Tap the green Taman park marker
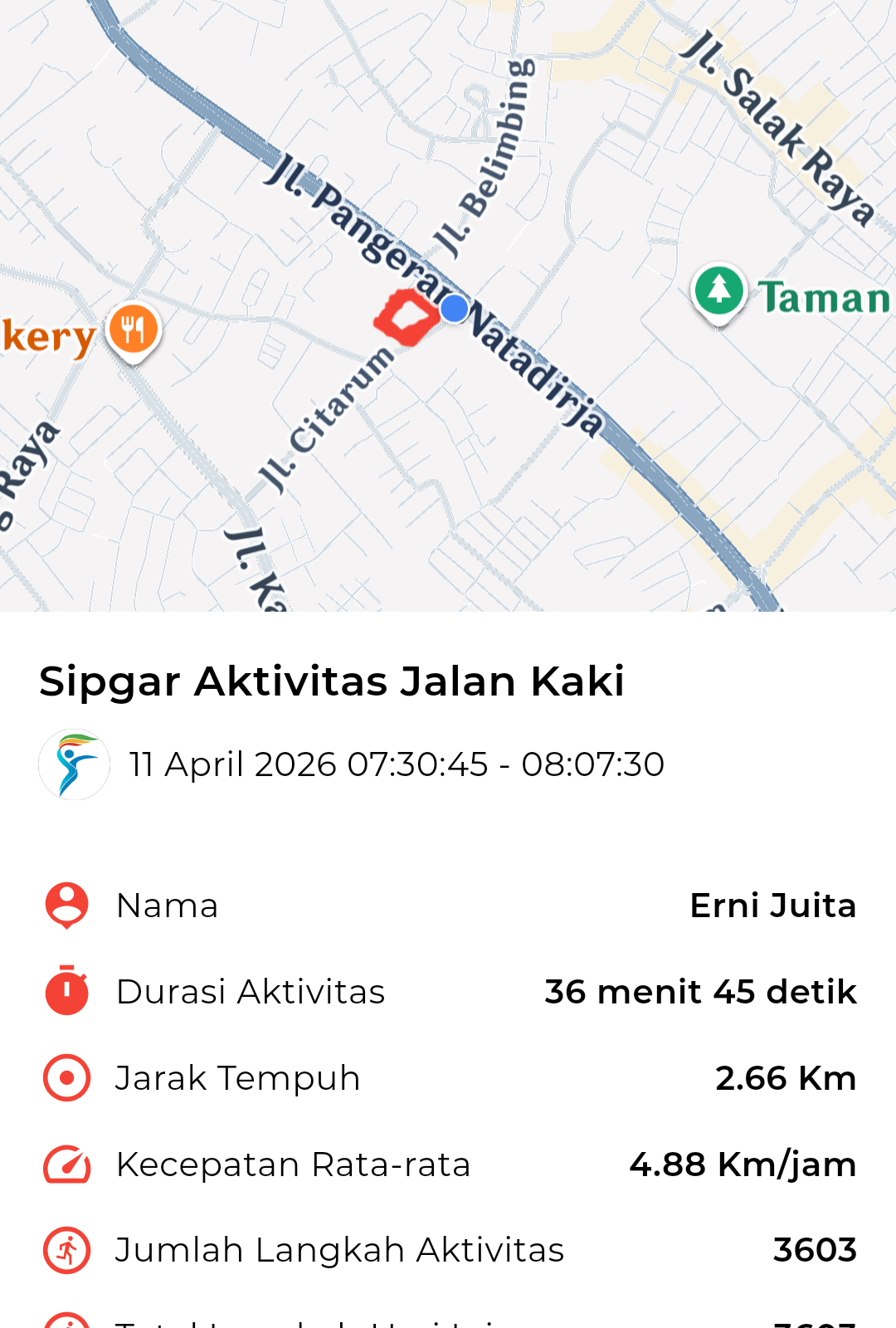The width and height of the screenshot is (896, 1328). click(718, 293)
